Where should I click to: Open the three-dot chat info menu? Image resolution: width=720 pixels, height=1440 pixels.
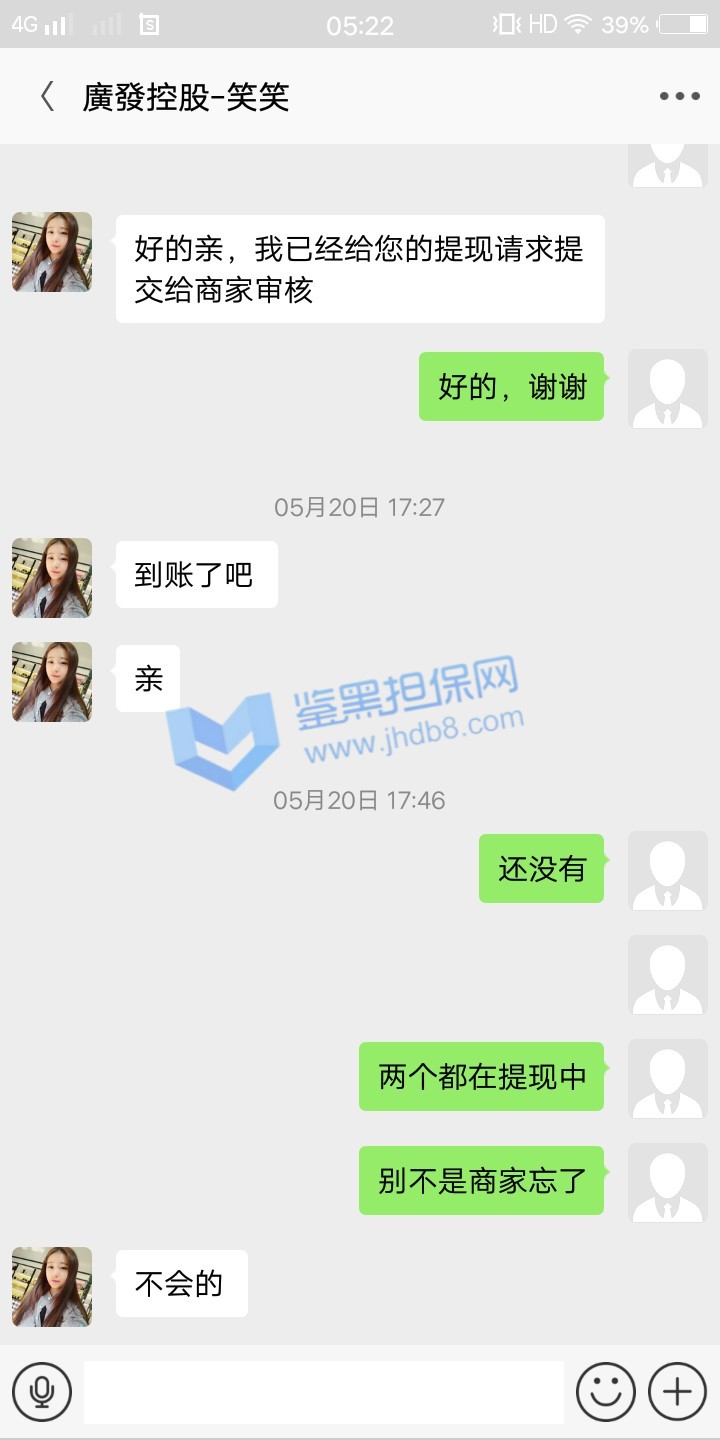[x=679, y=97]
